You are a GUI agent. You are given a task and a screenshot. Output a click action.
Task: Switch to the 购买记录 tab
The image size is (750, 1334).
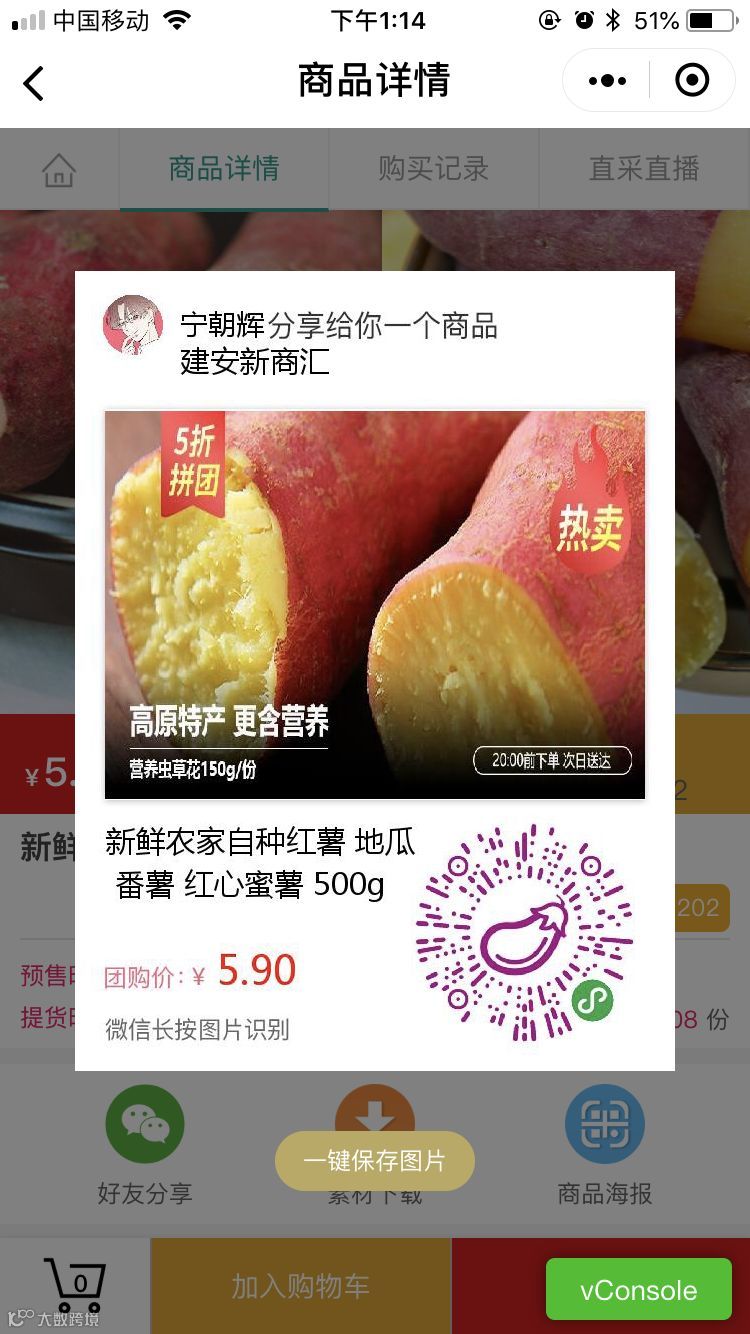[x=433, y=169]
